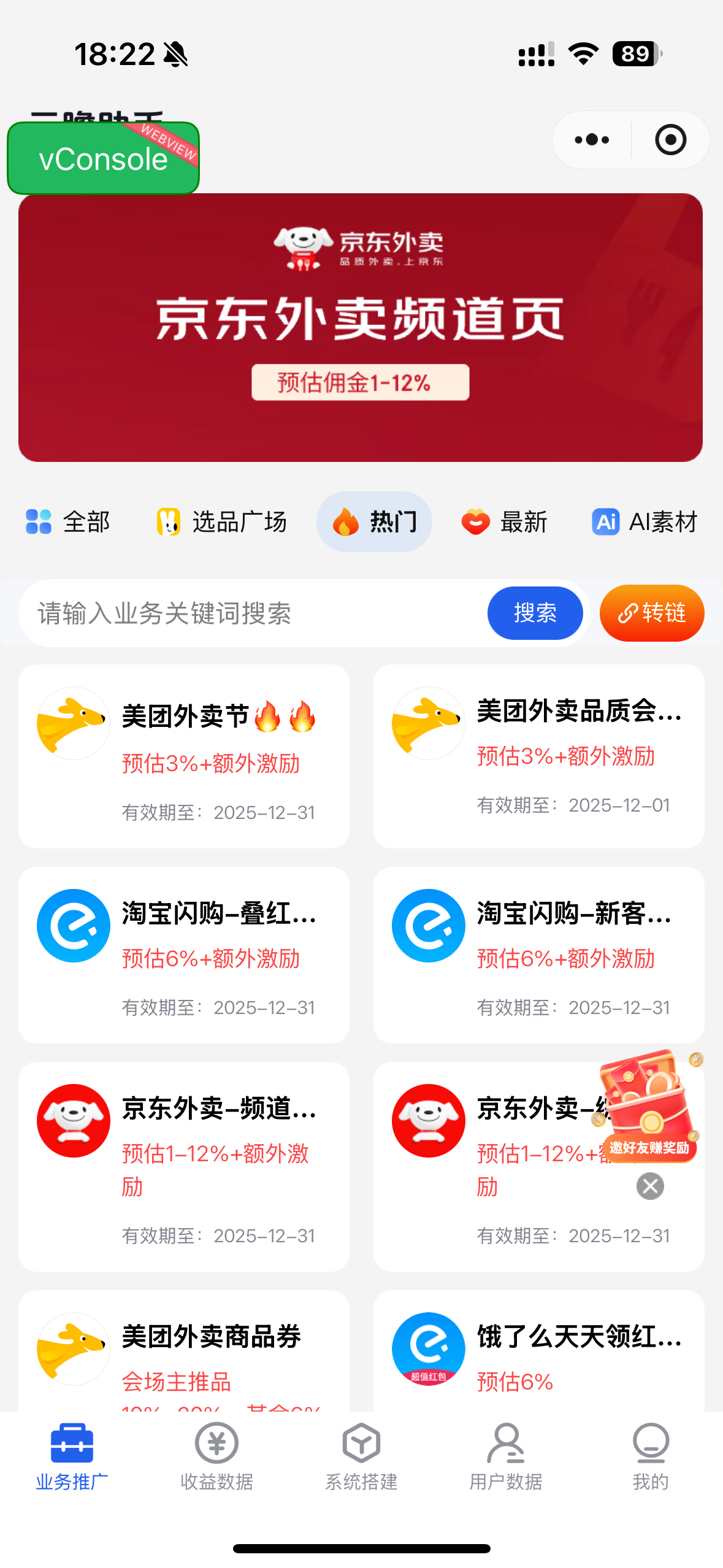
Task: Focus the 请输入业务关键词搜索 field
Action: coord(251,613)
